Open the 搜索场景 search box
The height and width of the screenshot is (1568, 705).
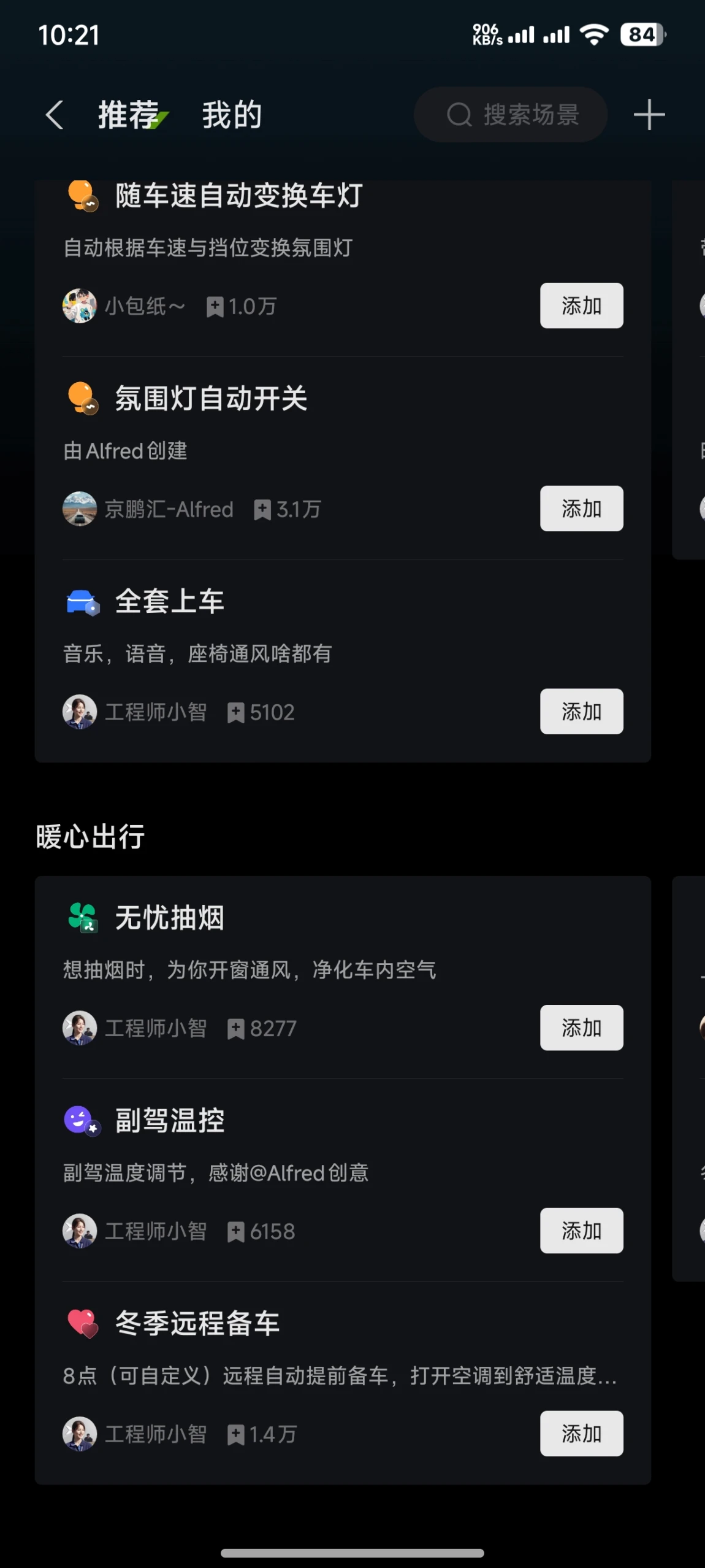[511, 115]
